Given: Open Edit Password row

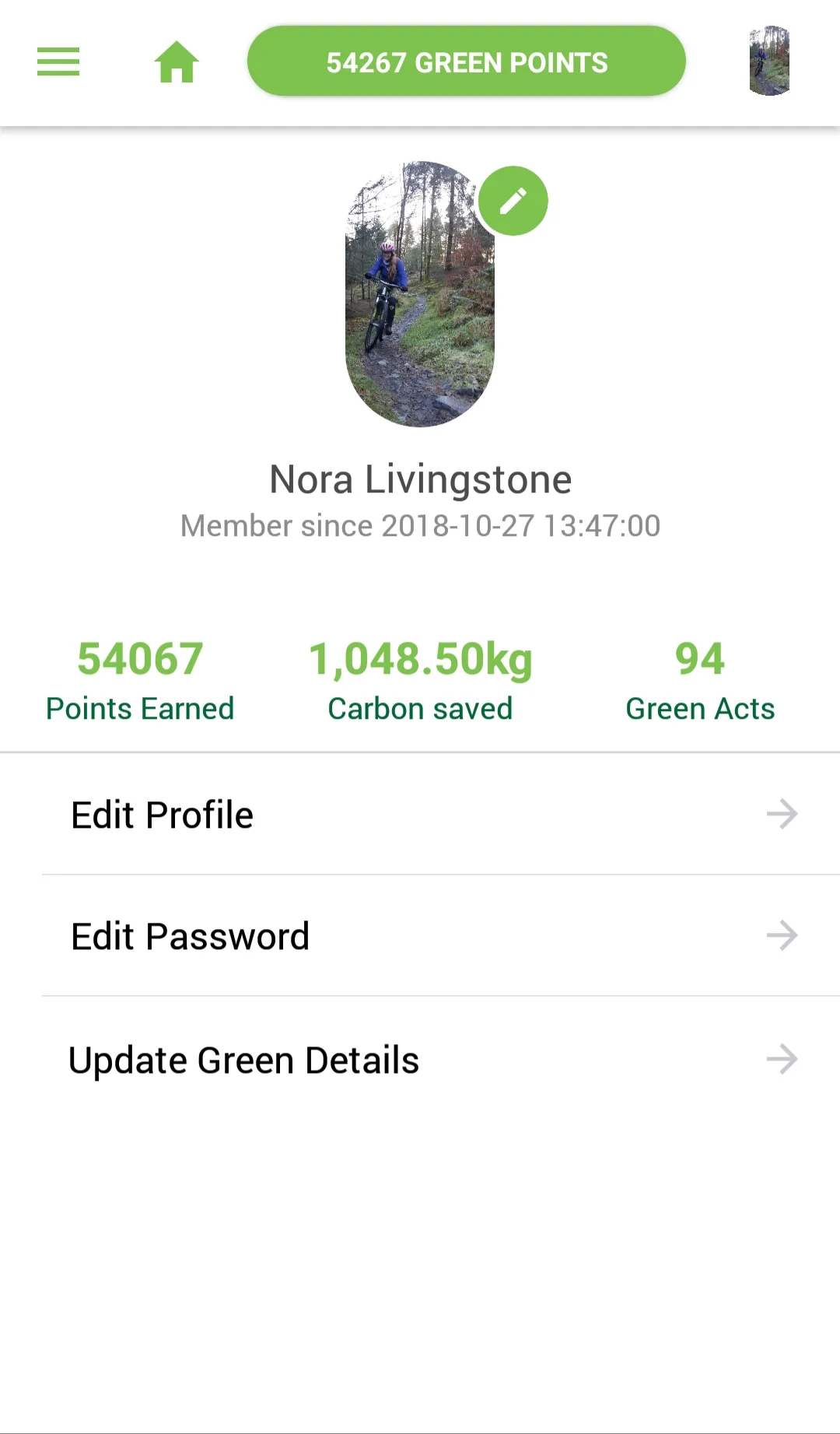Looking at the screenshot, I should coord(420,936).
